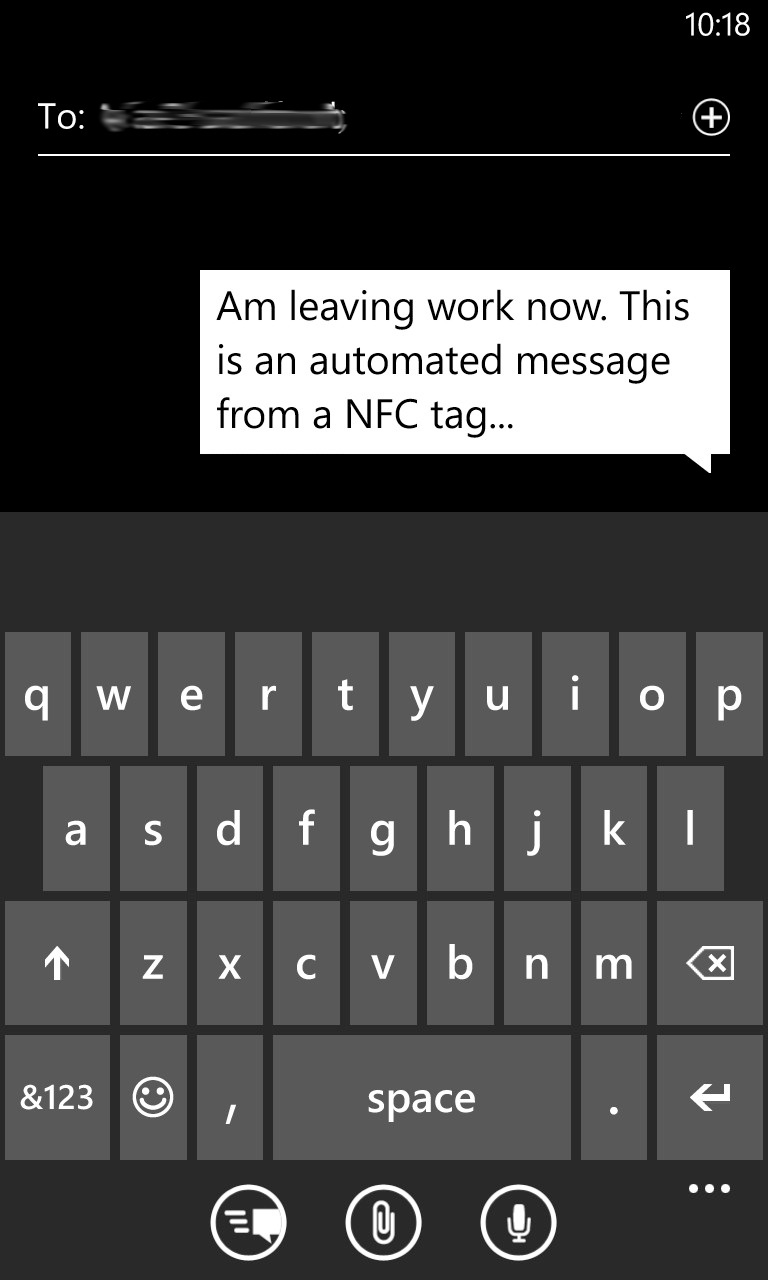Viewport: 768px width, 1280px height.
Task: Open the emoji keyboard with the smiley key
Action: 153,1098
